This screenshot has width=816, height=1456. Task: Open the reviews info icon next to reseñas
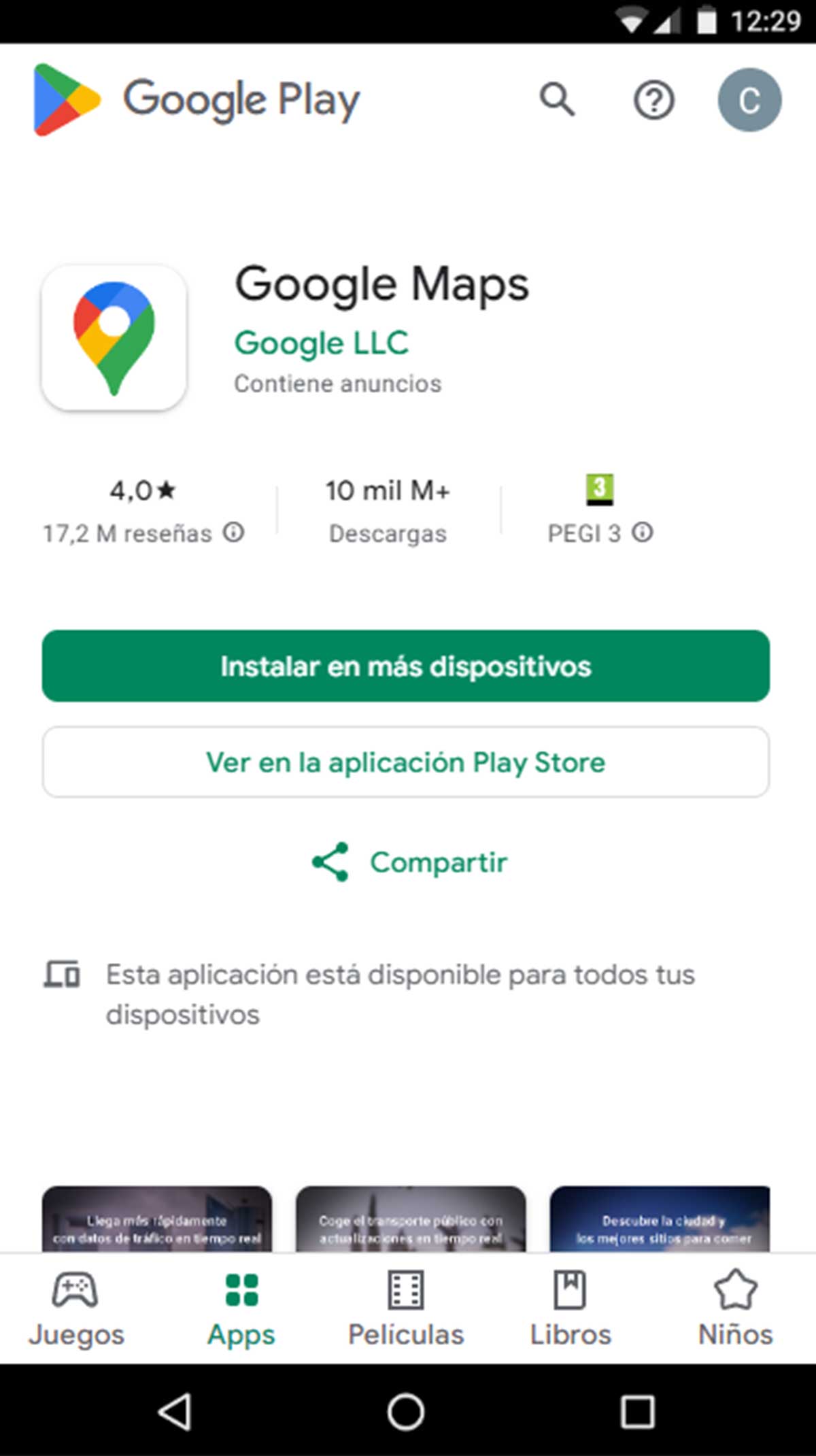pos(233,533)
